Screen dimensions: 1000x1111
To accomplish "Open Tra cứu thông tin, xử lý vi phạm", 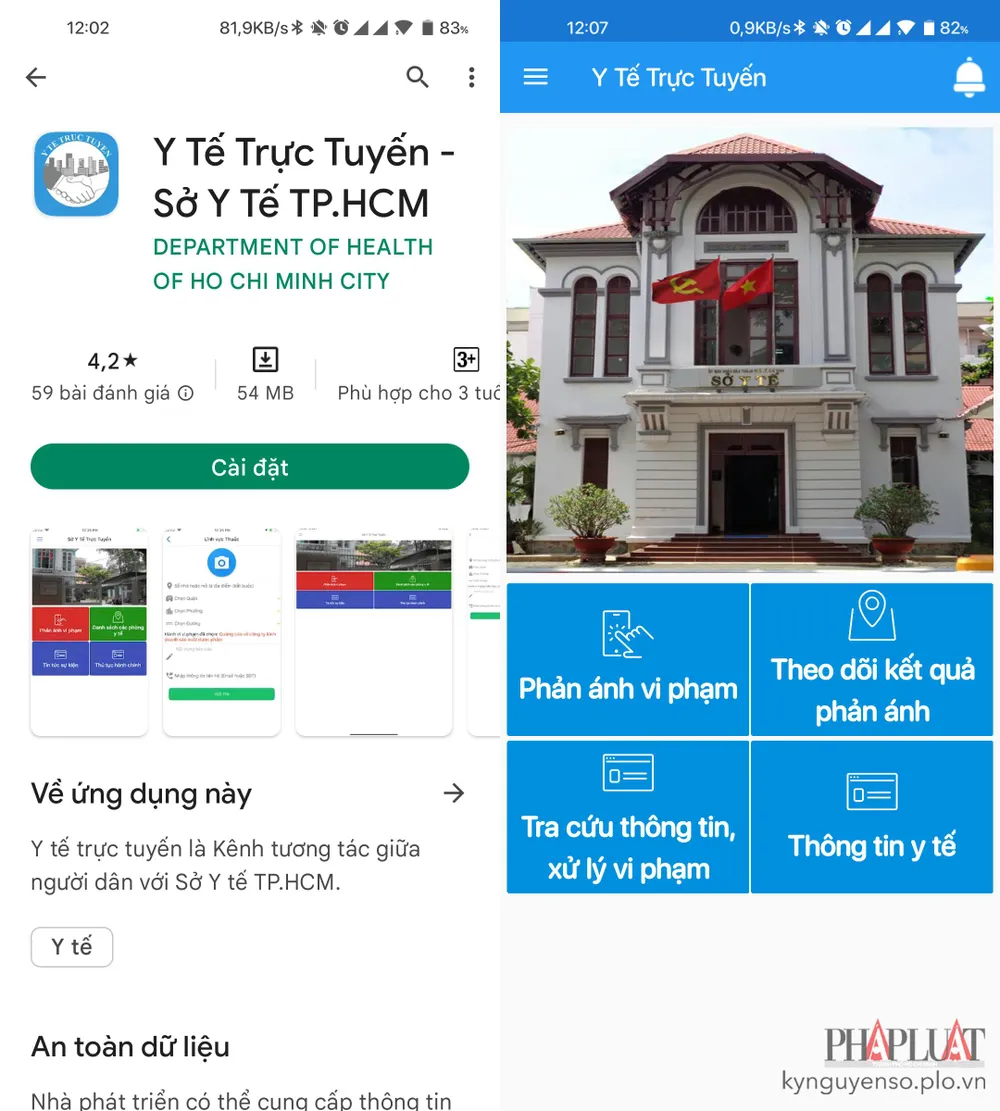I will (627, 817).
